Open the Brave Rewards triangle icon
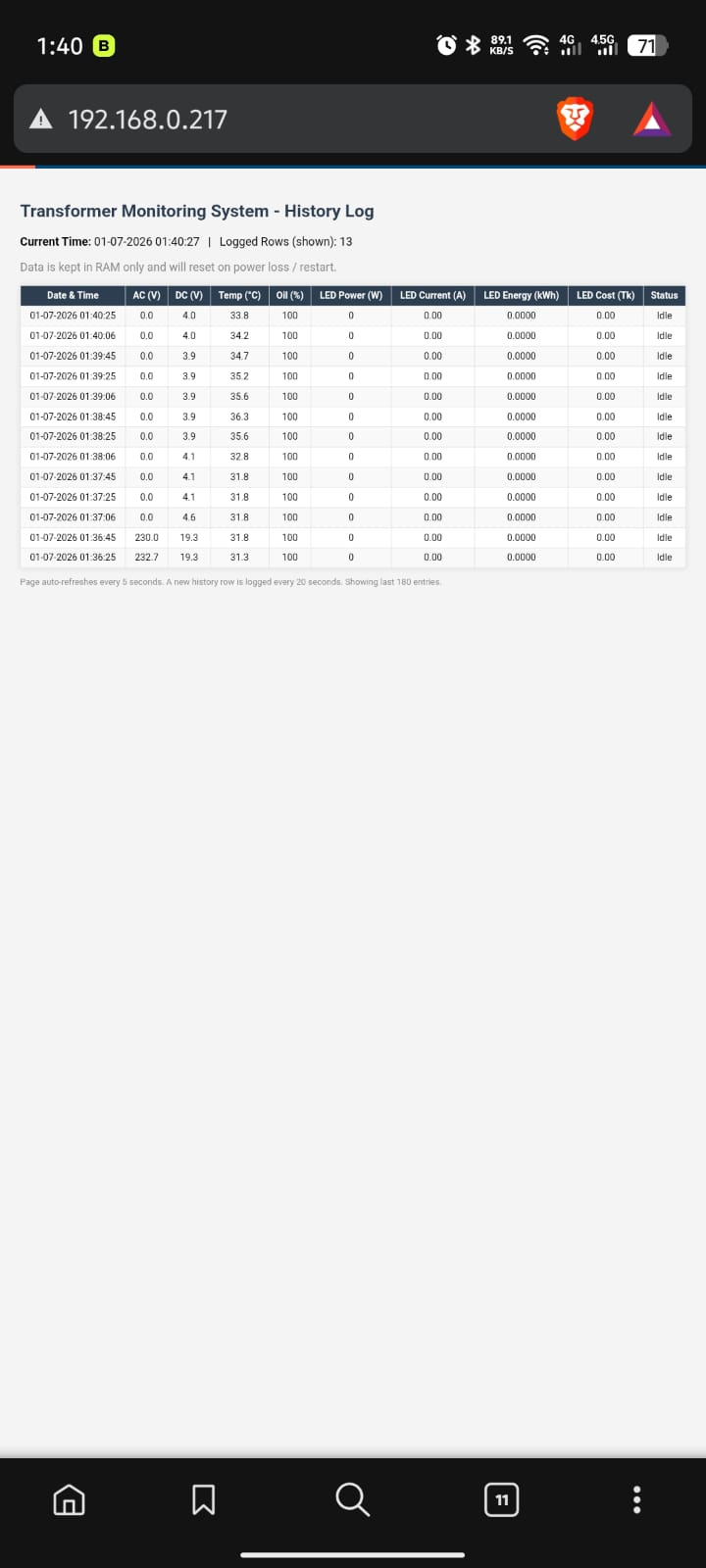 pyautogui.click(x=652, y=120)
